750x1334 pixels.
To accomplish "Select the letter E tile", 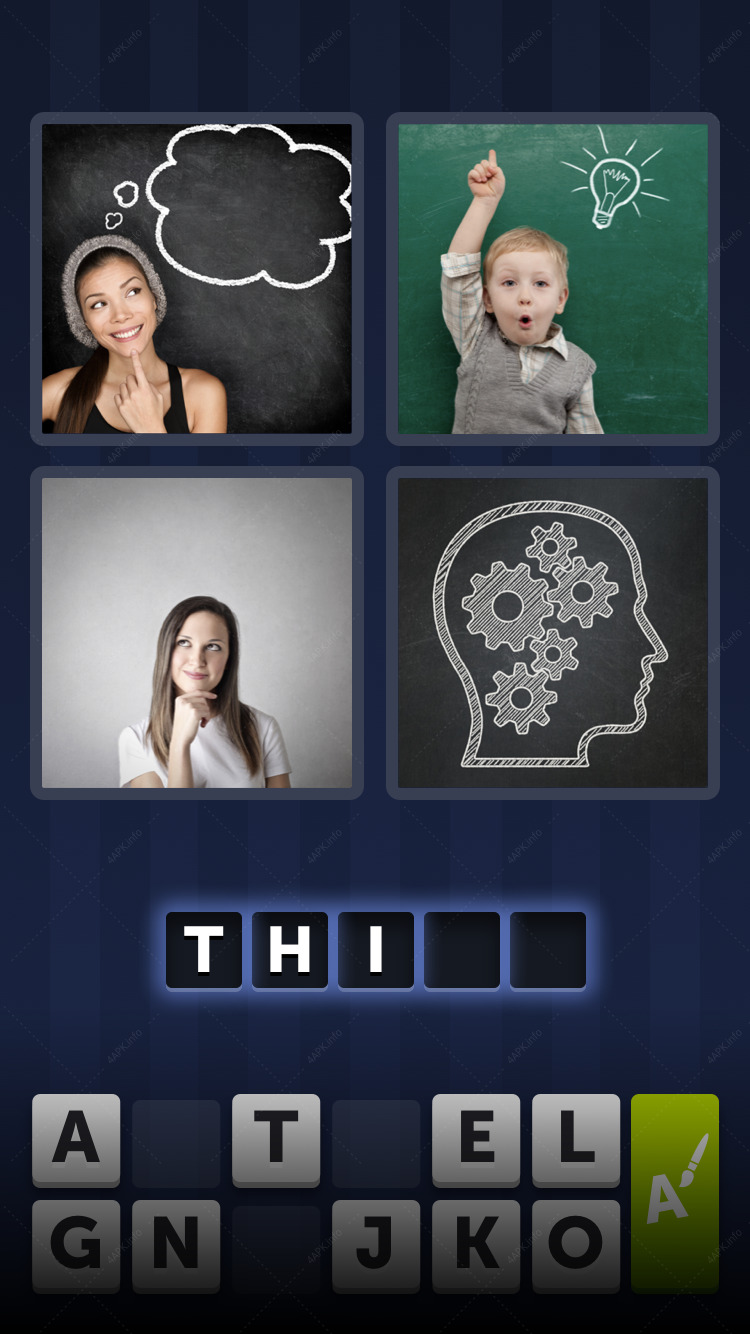I will (x=476, y=1140).
